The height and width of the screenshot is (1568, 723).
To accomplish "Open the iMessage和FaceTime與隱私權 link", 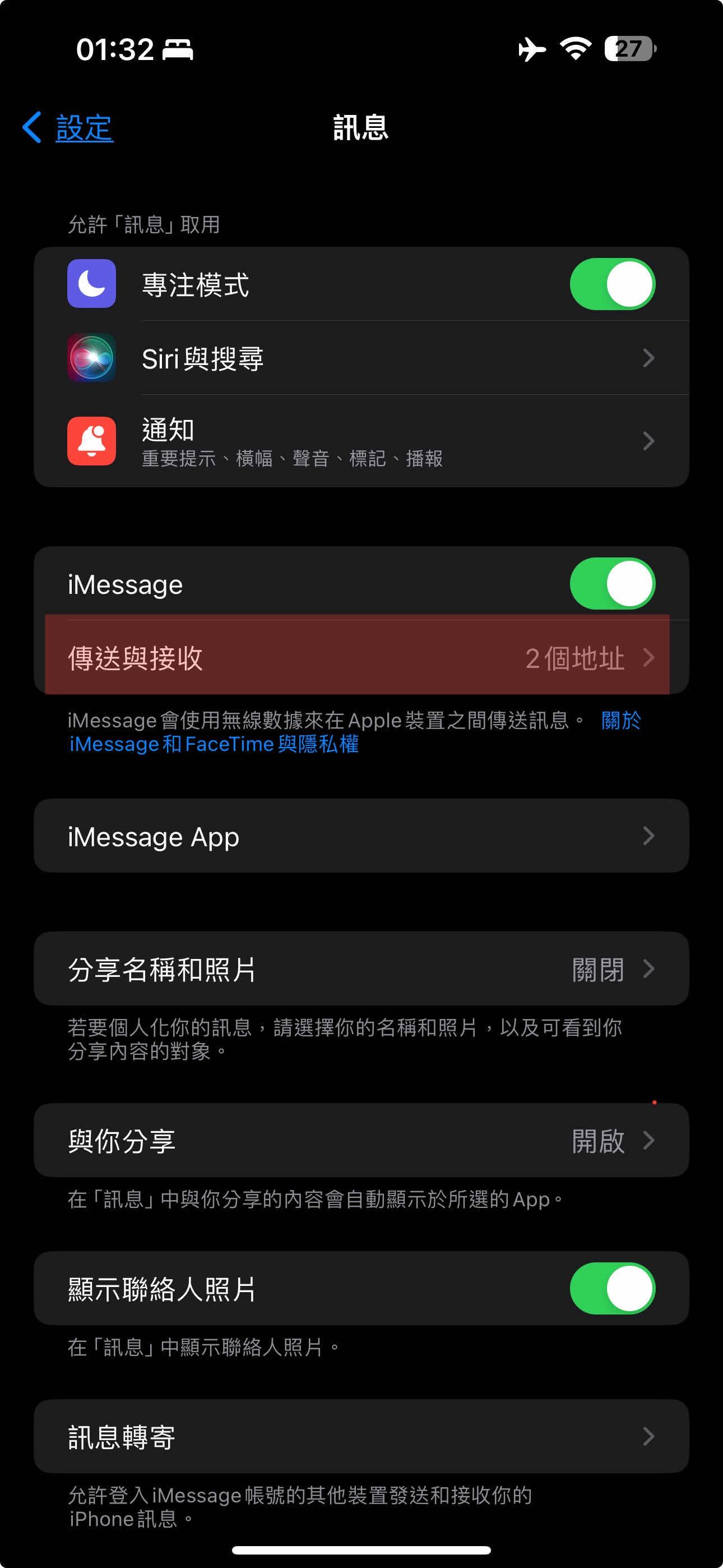I will pyautogui.click(x=213, y=744).
